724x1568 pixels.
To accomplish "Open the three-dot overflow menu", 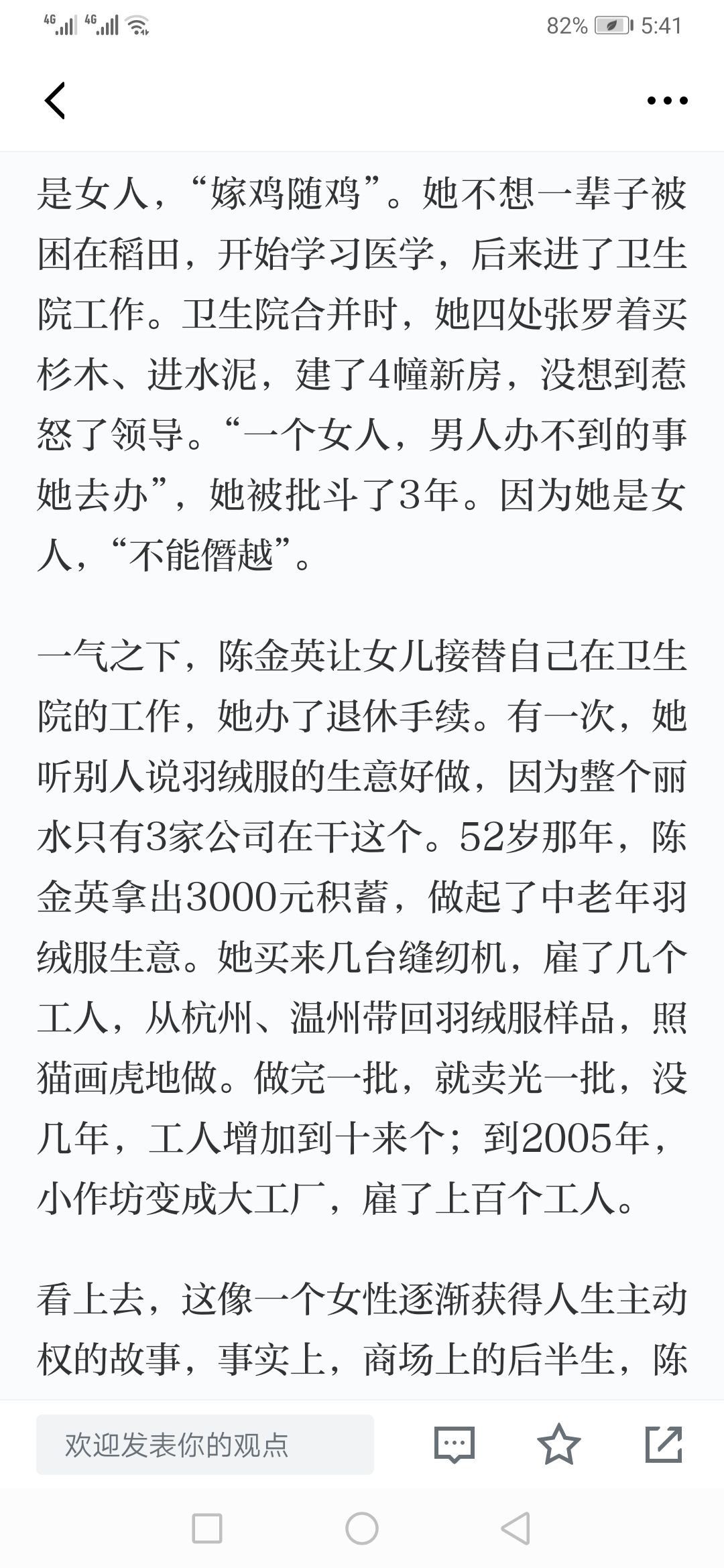I will tap(667, 101).
